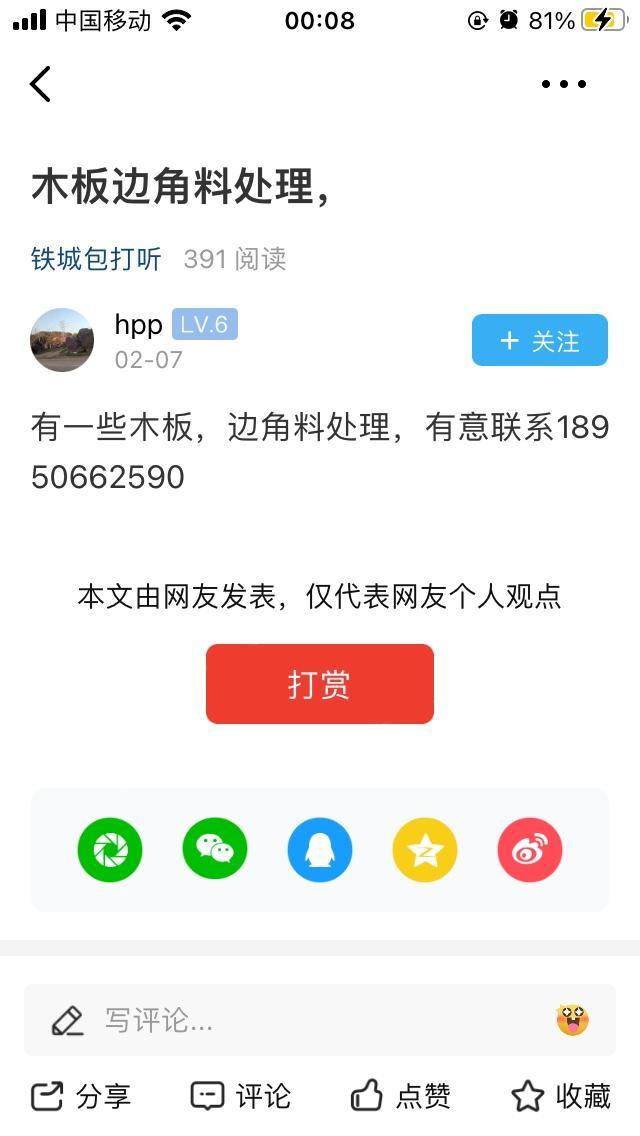Share to Qzone star icon

[x=425, y=850]
